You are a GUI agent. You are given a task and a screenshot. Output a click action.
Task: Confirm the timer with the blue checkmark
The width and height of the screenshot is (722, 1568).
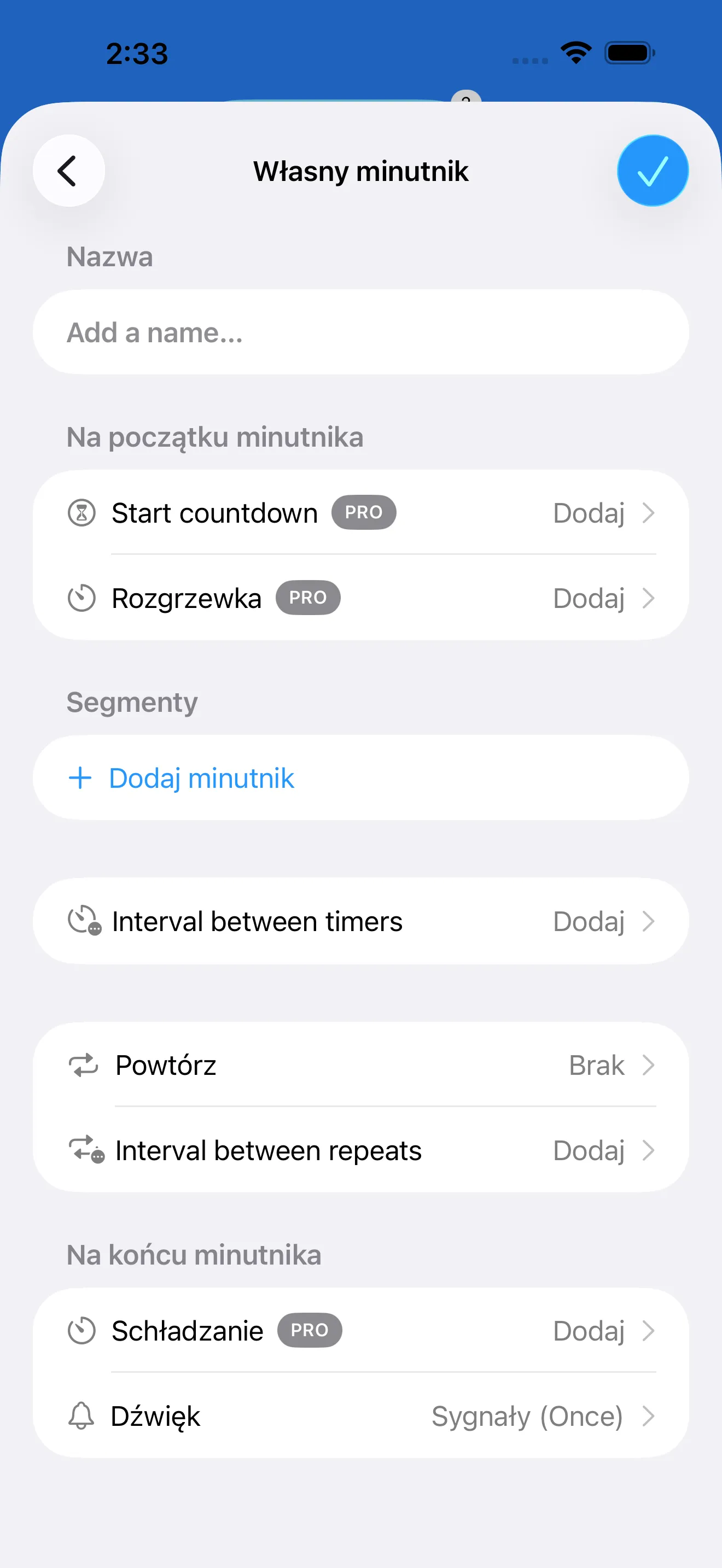pyautogui.click(x=651, y=171)
